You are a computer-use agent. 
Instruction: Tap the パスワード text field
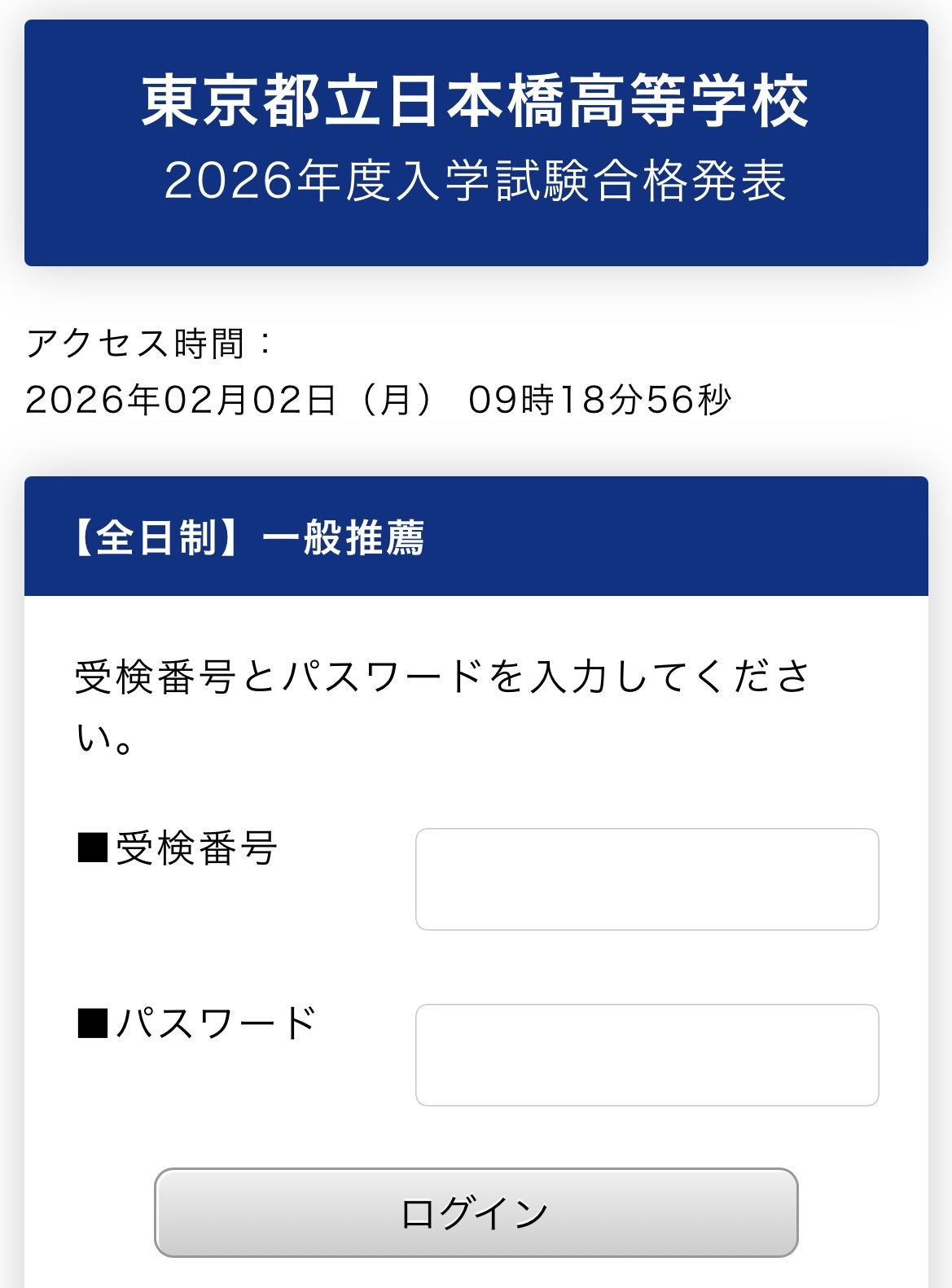pos(647,1055)
